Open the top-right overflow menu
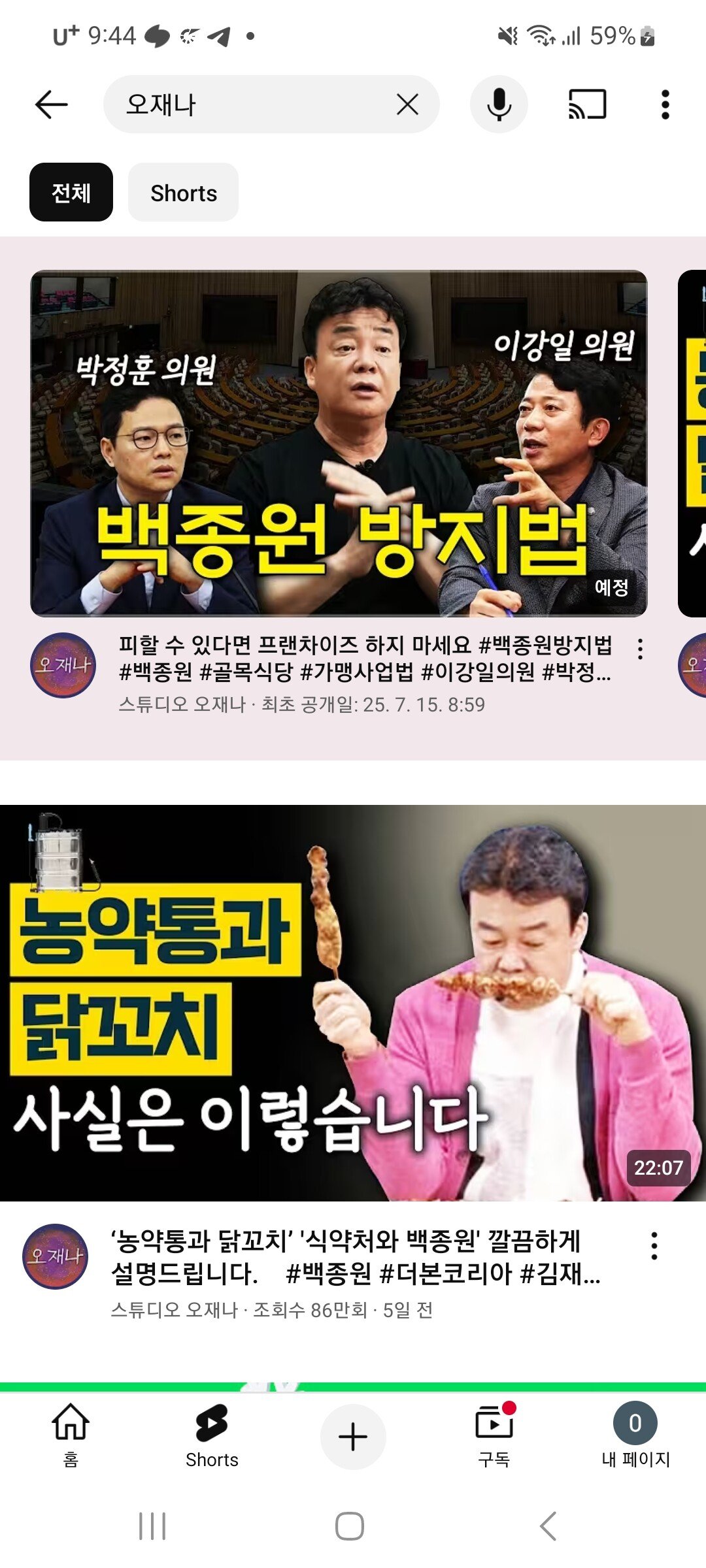This screenshot has height=1568, width=706. coord(665,105)
